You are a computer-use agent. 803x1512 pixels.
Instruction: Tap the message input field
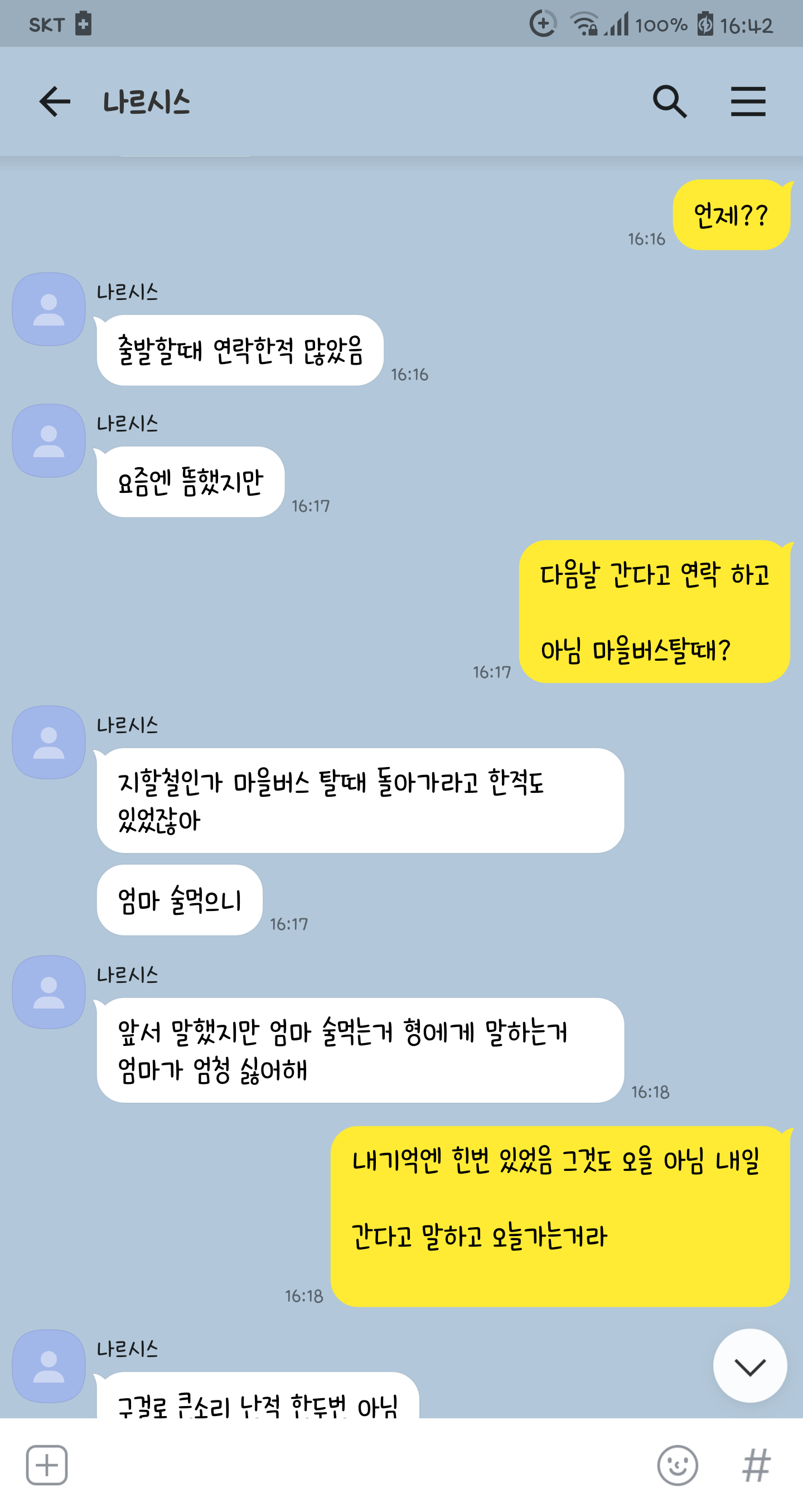coord(361,1465)
